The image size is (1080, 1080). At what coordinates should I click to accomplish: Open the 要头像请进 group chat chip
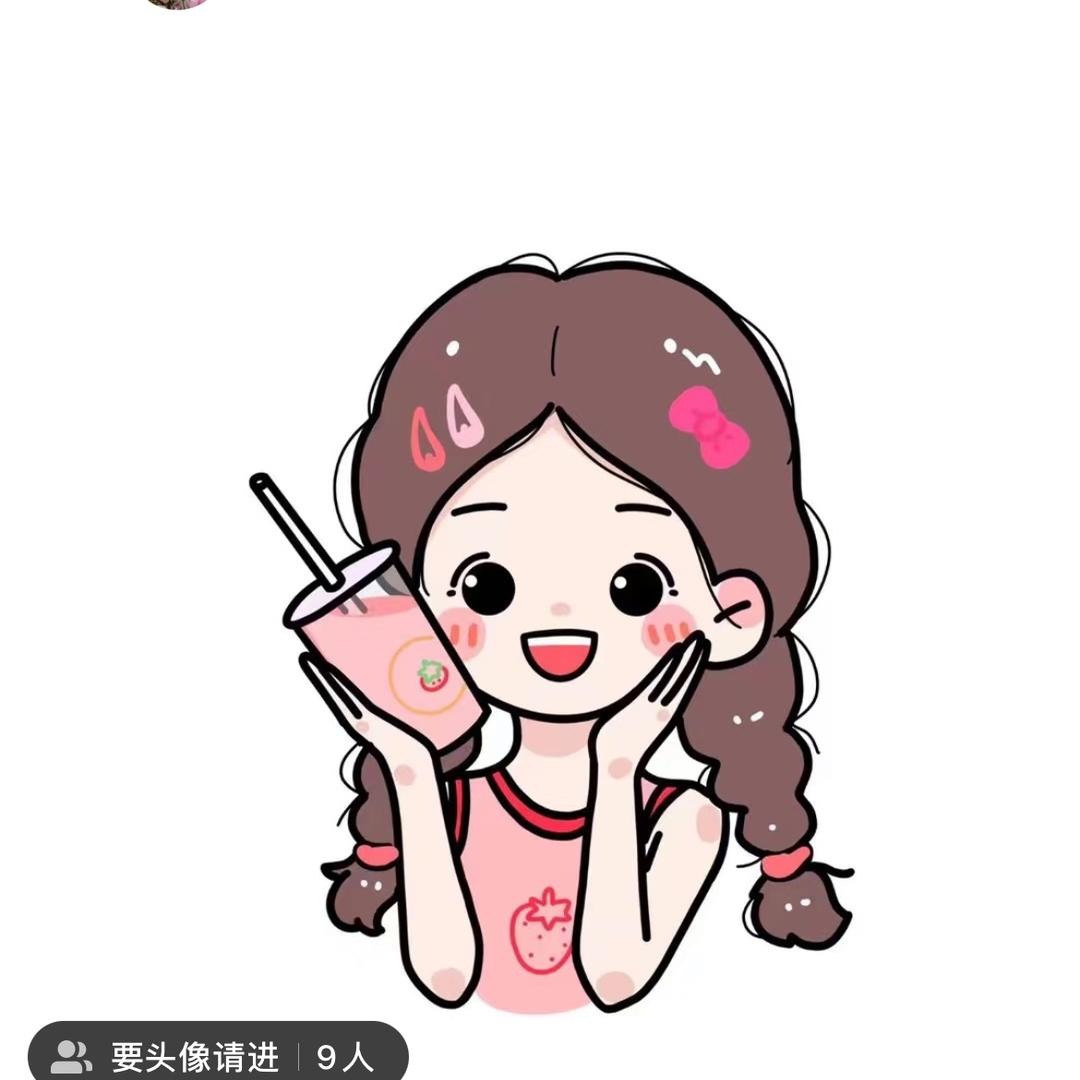click(x=217, y=1055)
